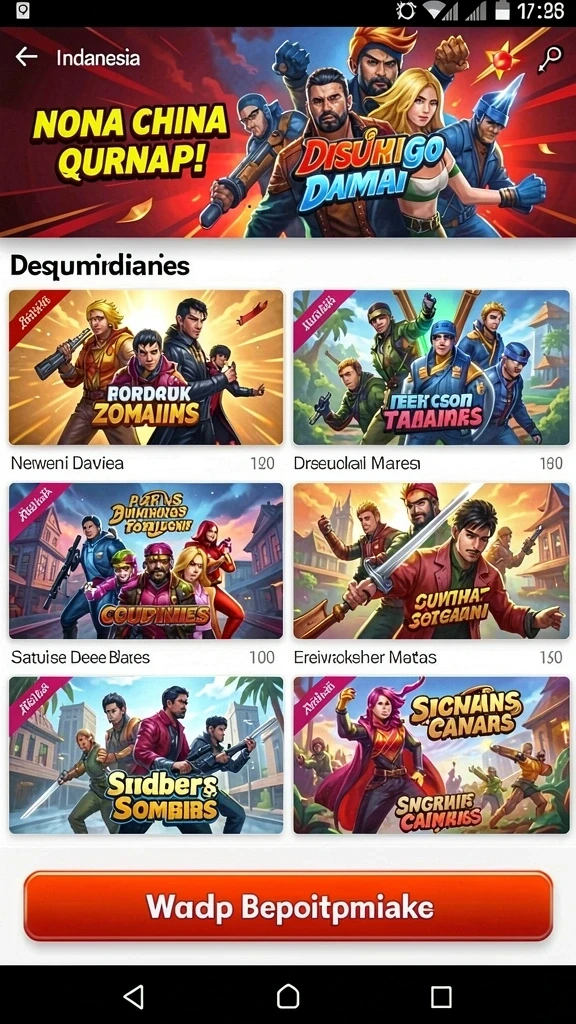Open recent apps from navigation bar

pyautogui.click(x=441, y=997)
